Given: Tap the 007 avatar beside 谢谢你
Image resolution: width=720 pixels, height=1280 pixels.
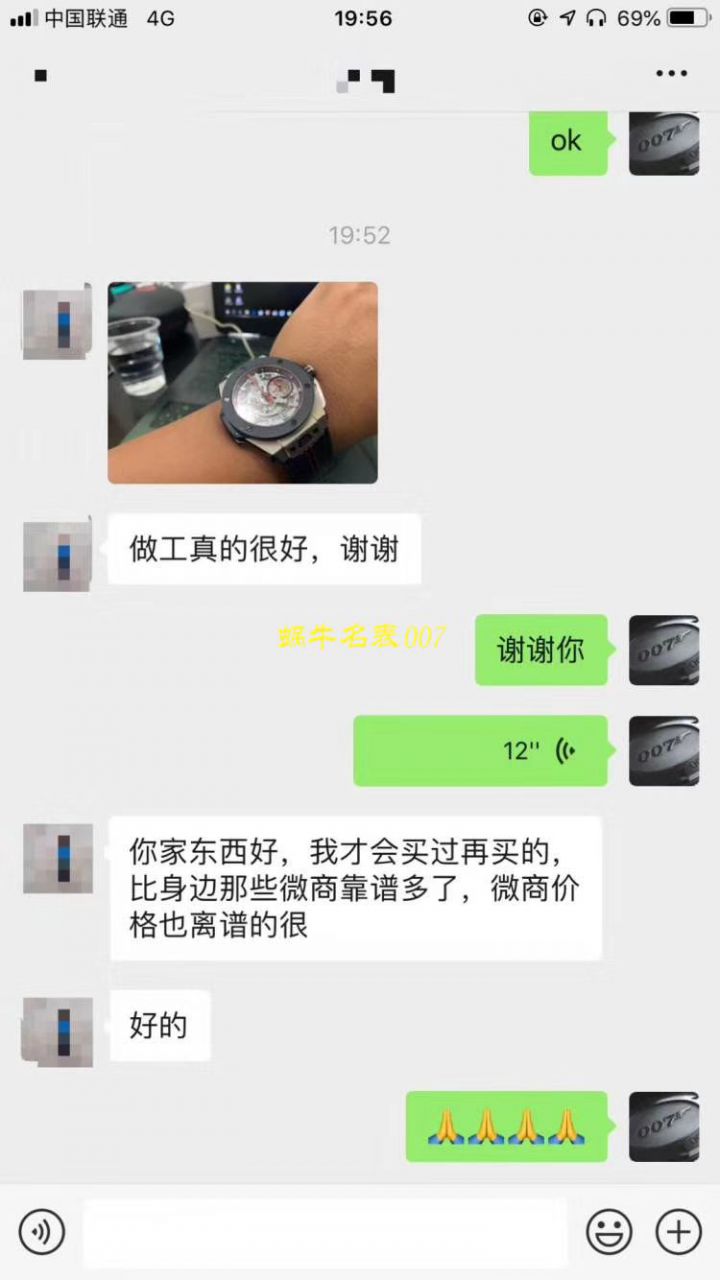Looking at the screenshot, I should [664, 650].
